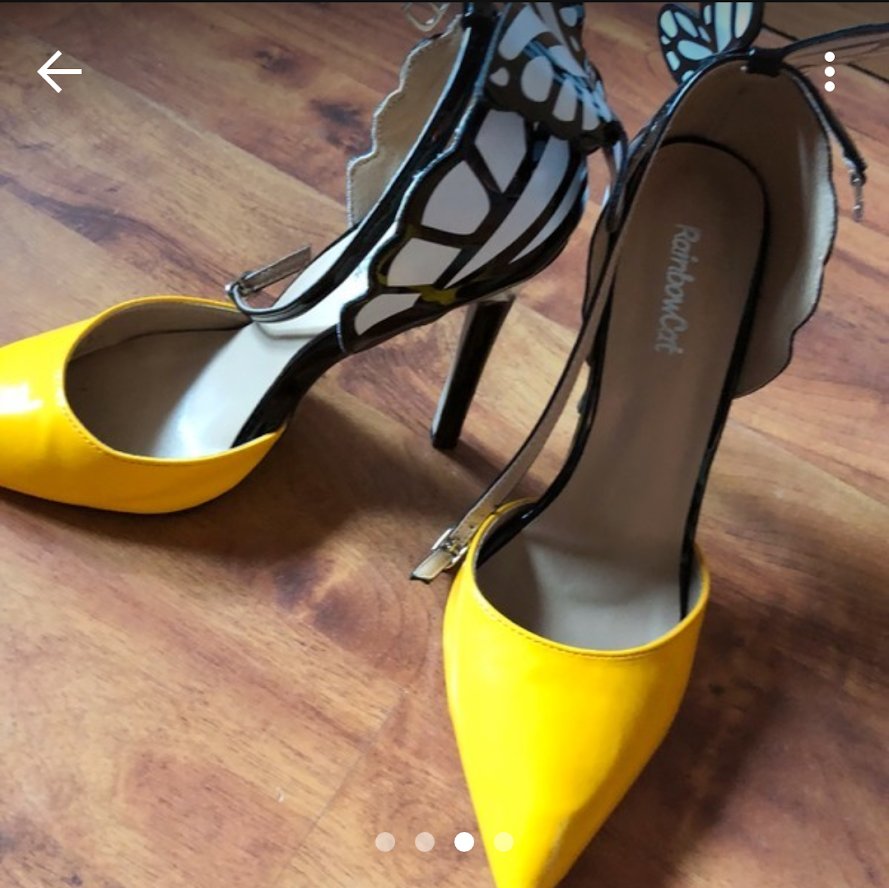Select the last photo indicator dot
Viewport: 889px width, 888px height.
504,842
